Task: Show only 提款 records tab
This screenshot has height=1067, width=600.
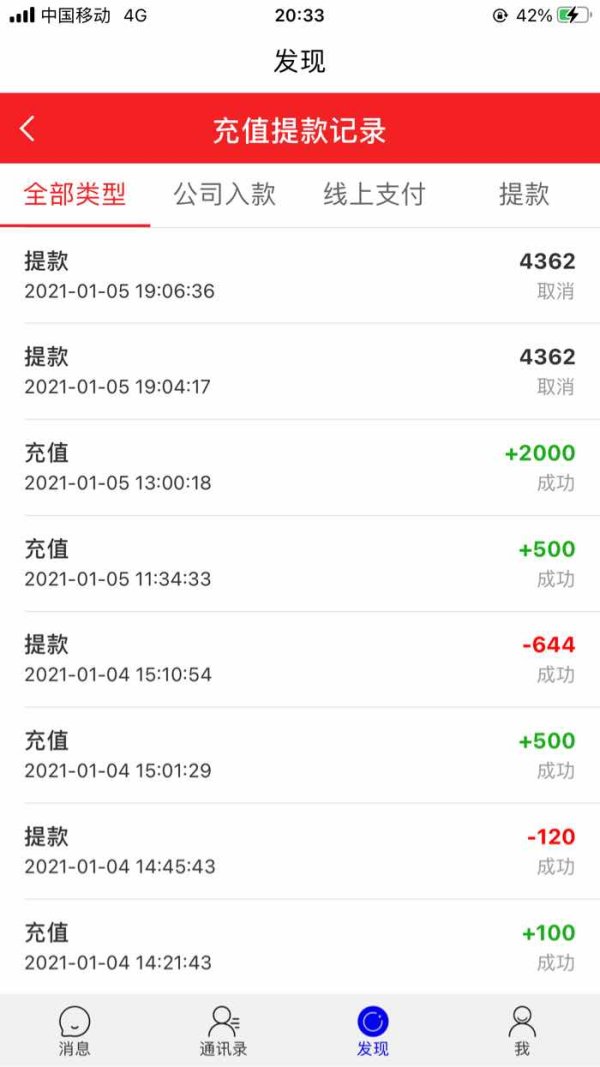Action: click(524, 195)
